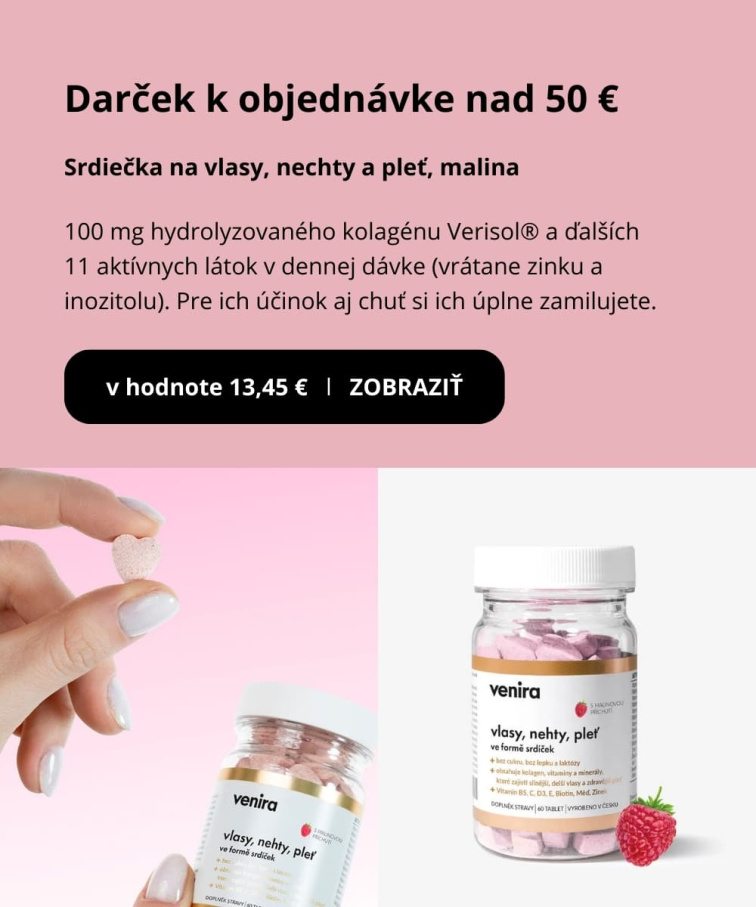Click the paragraph mentioning hydrolyzovaného kolagénu Verisol
Viewport: 756px width, 907px height.
357,263
